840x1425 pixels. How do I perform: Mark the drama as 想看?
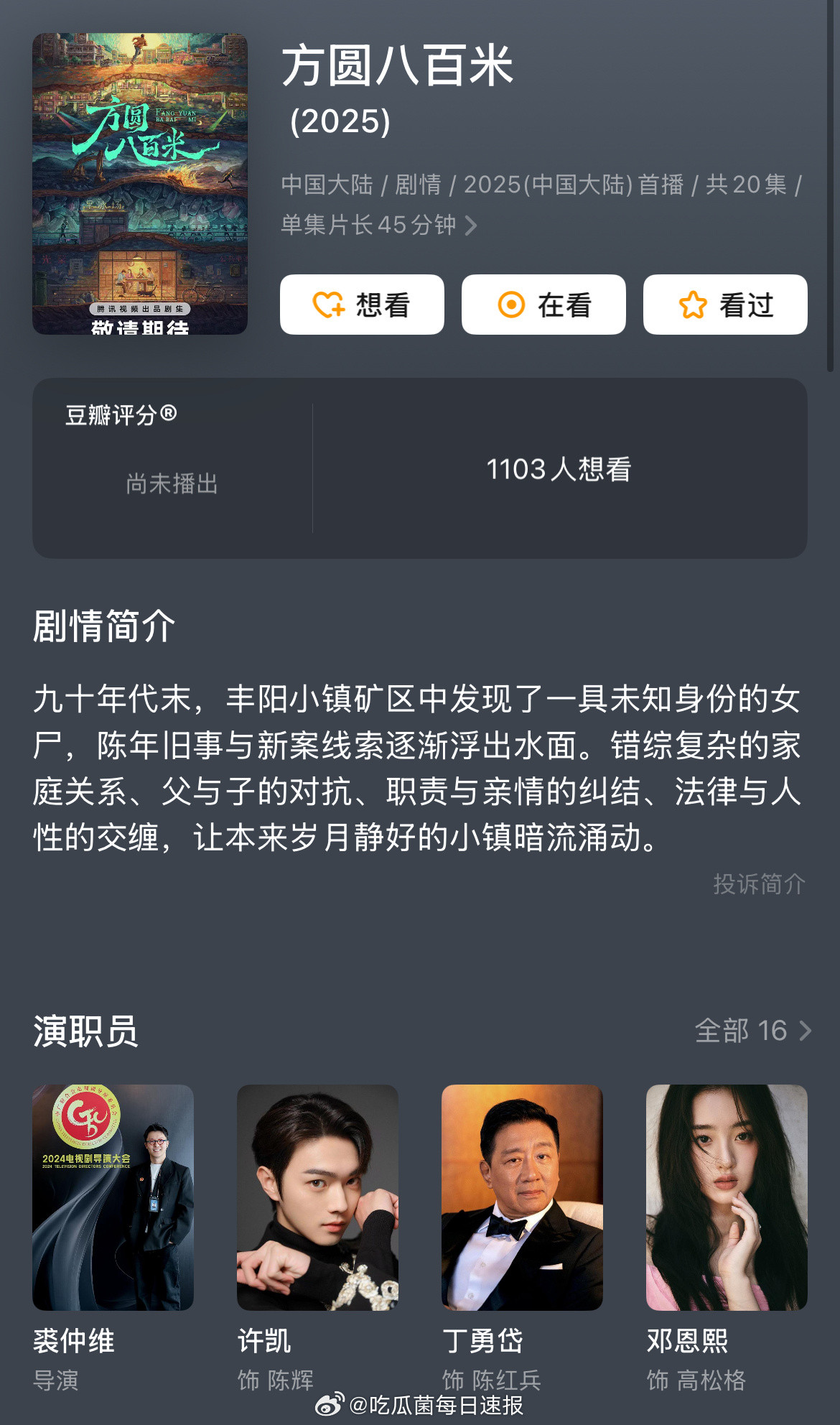coord(362,305)
